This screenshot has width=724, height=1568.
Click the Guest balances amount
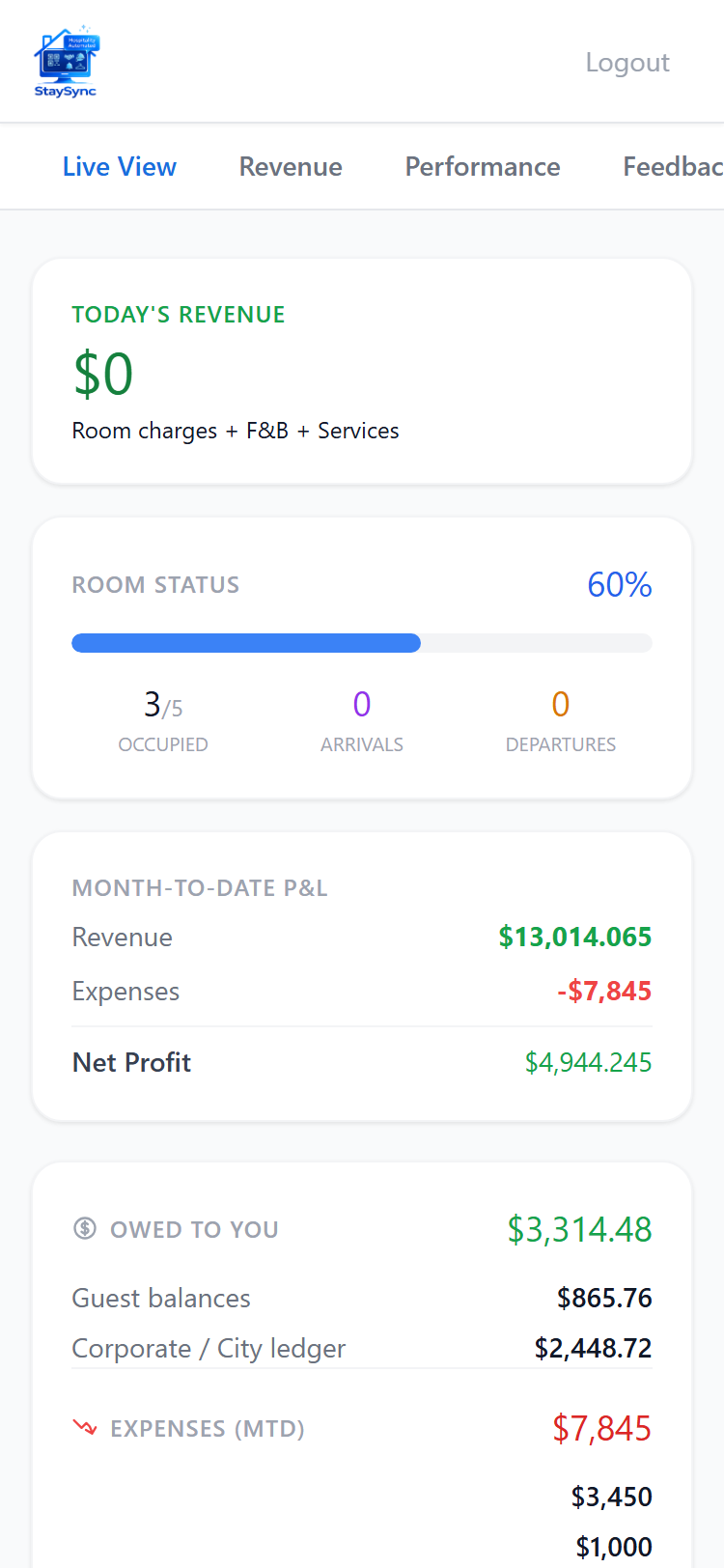604,1298
